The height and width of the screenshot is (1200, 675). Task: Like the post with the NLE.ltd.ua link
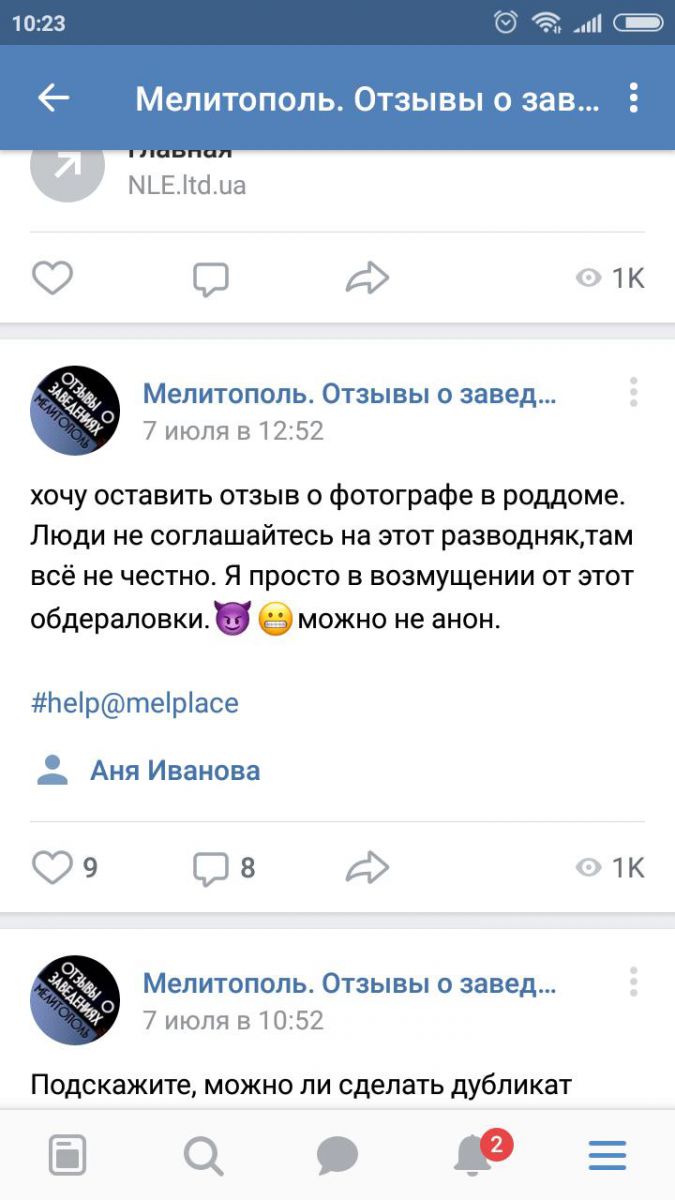[53, 278]
